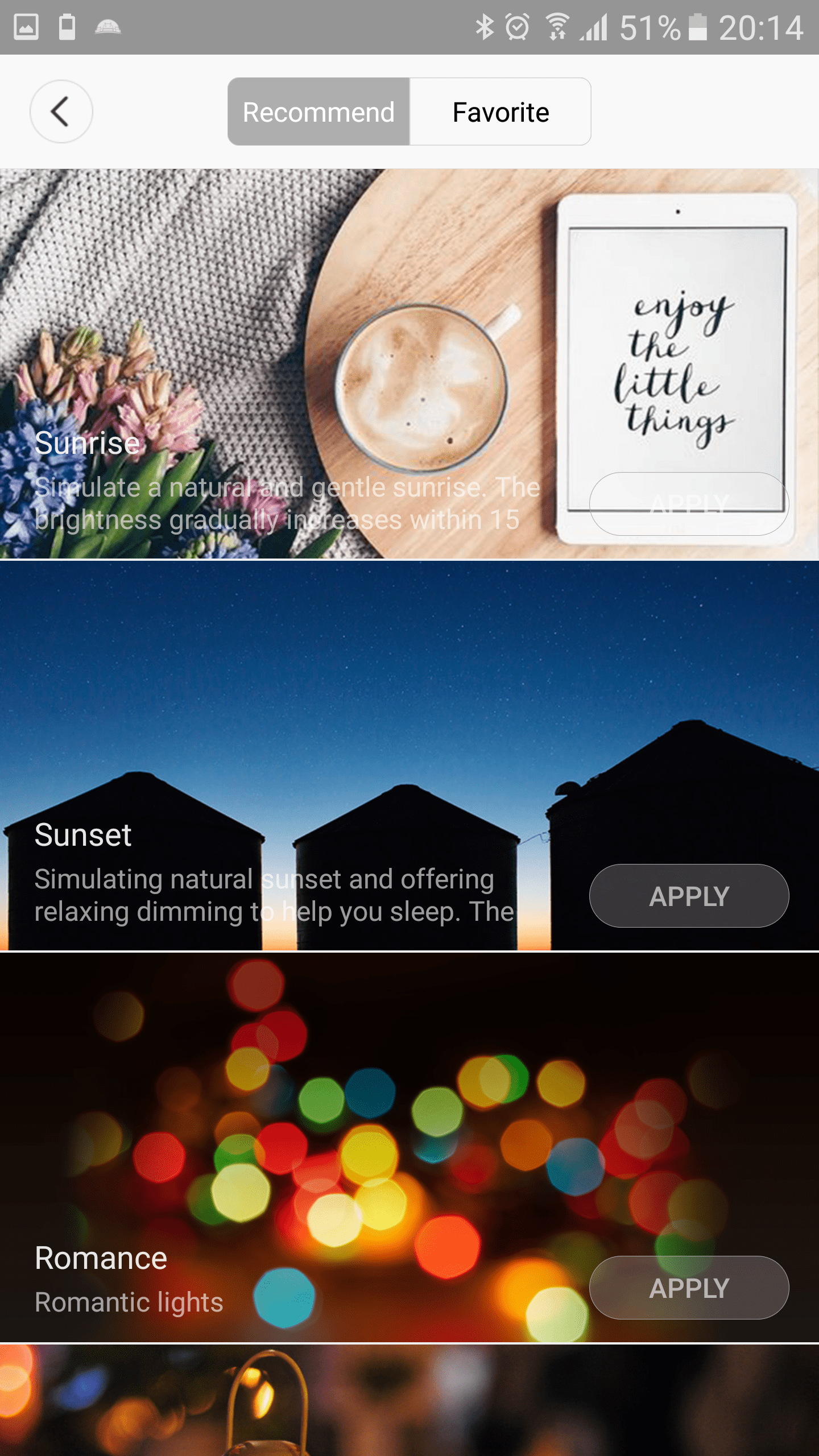
Task: Select the Recommend tab
Action: tap(318, 111)
